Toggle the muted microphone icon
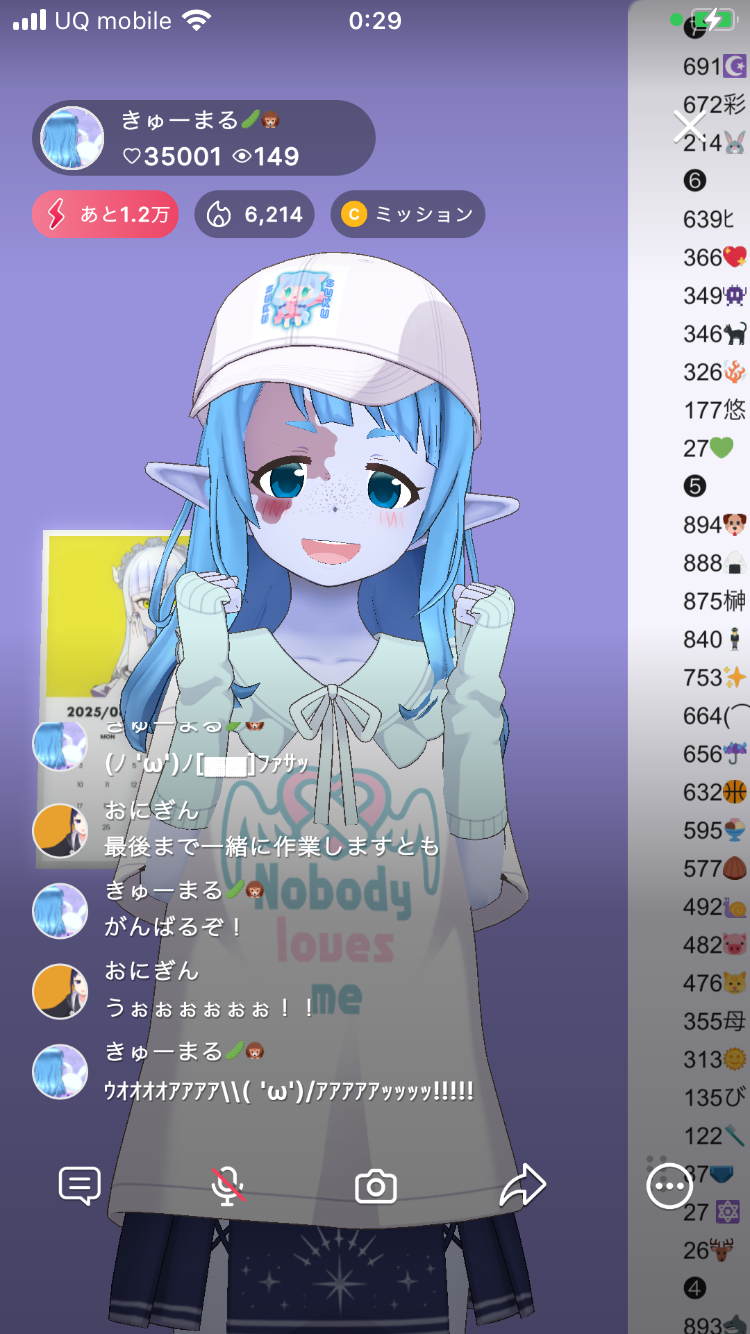Image resolution: width=750 pixels, height=1334 pixels. click(x=228, y=1186)
